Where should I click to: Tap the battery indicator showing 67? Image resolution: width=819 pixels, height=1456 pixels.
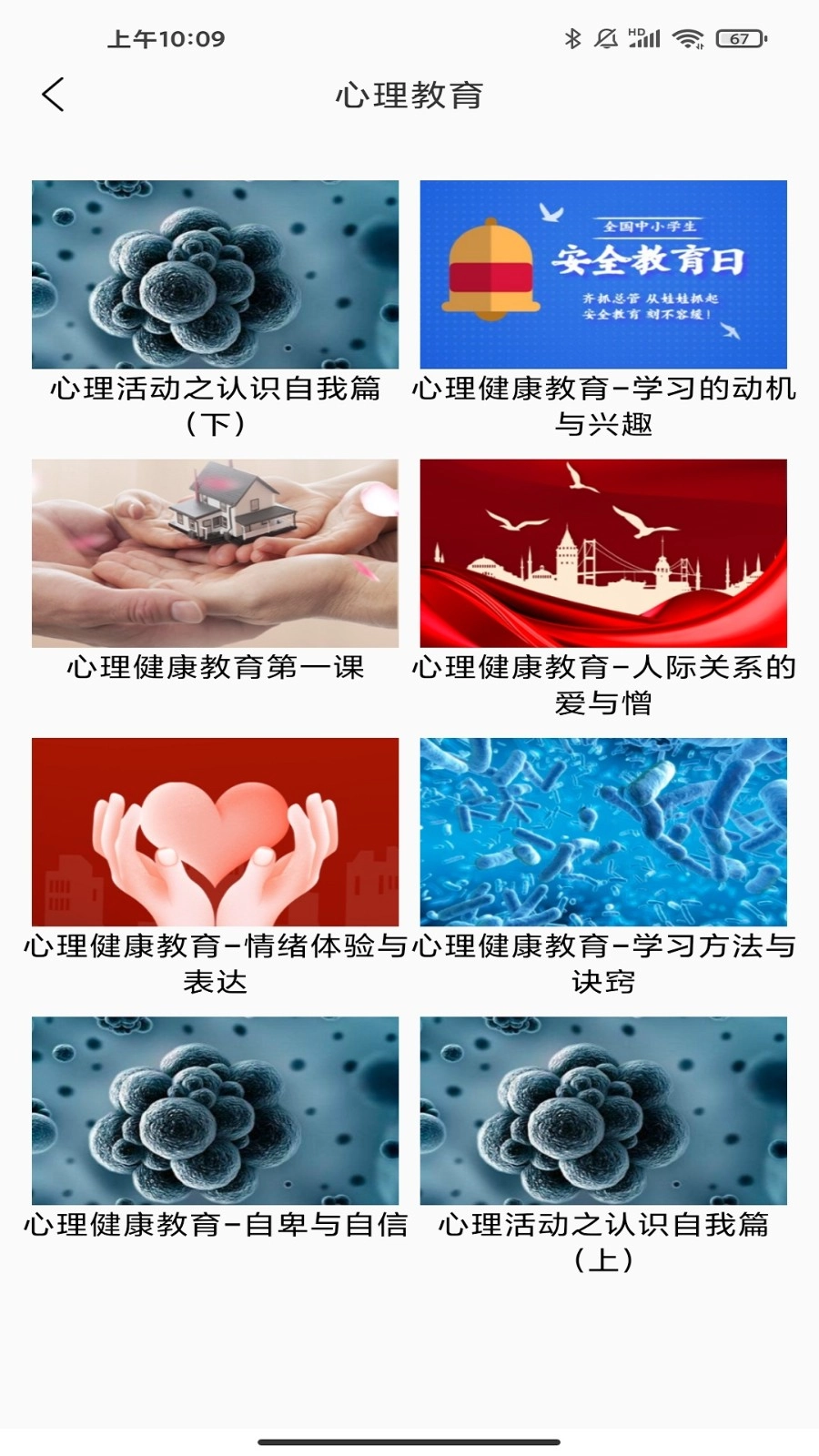739,39
